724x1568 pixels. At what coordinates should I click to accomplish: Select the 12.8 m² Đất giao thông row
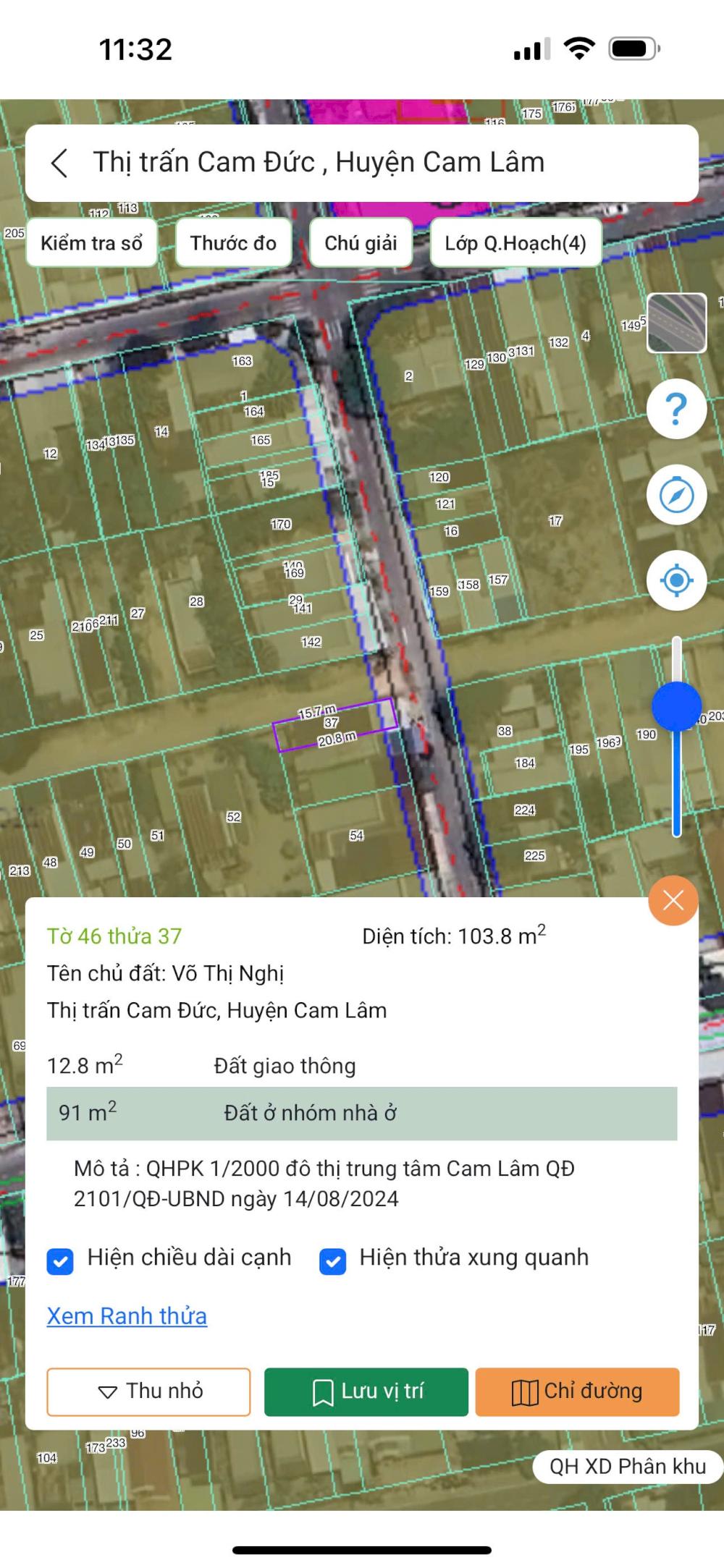coord(361,1066)
